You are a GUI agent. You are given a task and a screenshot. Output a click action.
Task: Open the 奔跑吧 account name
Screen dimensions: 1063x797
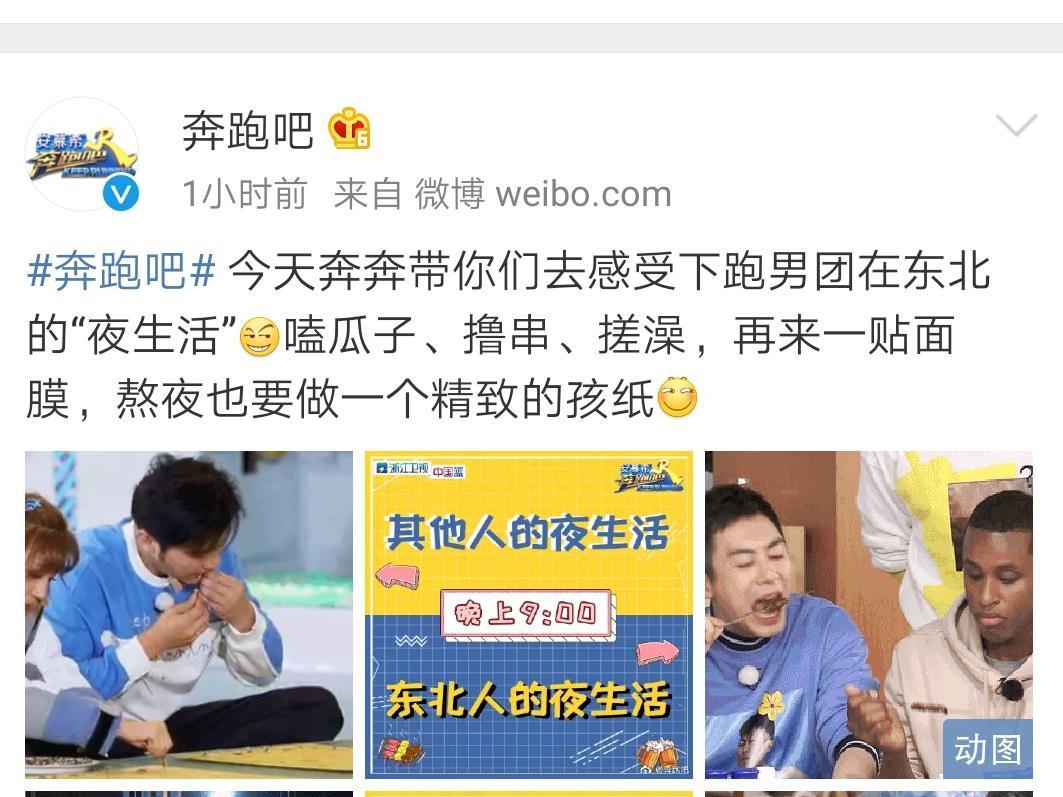coord(248,131)
